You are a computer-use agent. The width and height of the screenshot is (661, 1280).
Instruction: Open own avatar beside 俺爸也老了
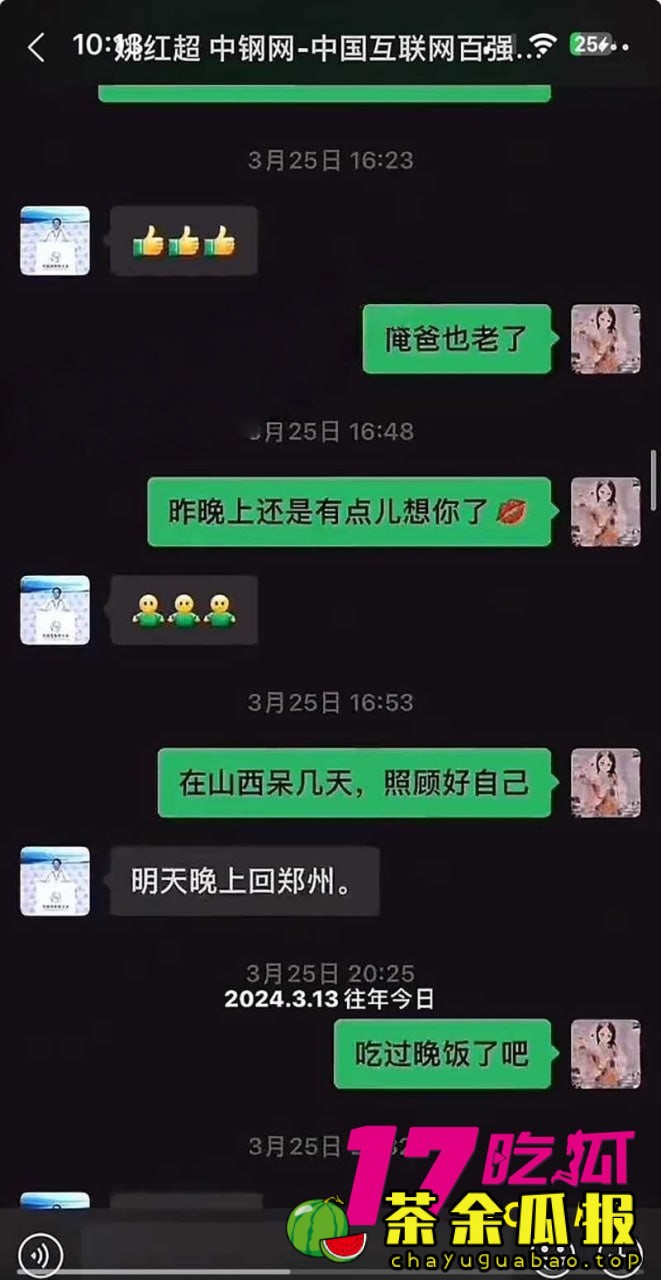point(605,339)
